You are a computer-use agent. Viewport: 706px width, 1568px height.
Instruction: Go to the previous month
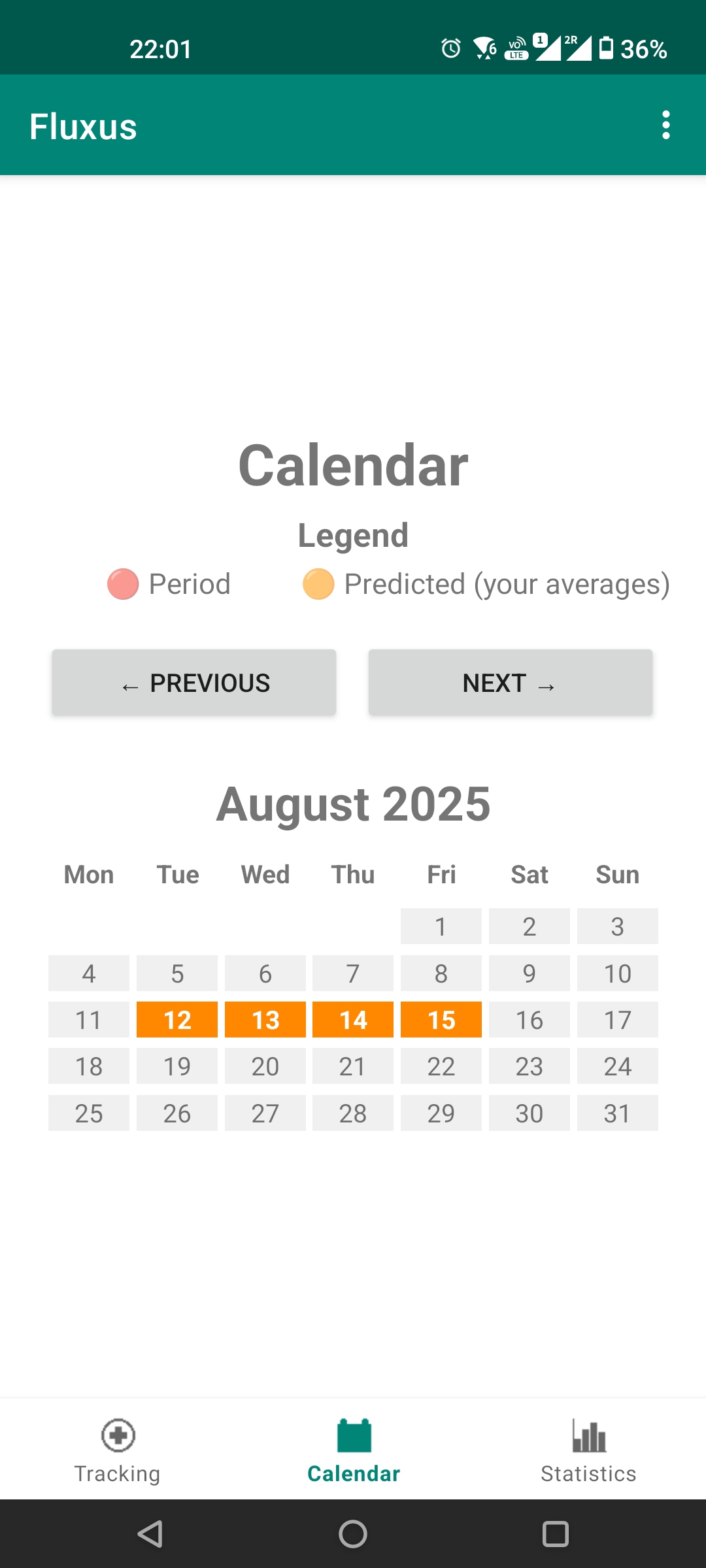point(194,683)
